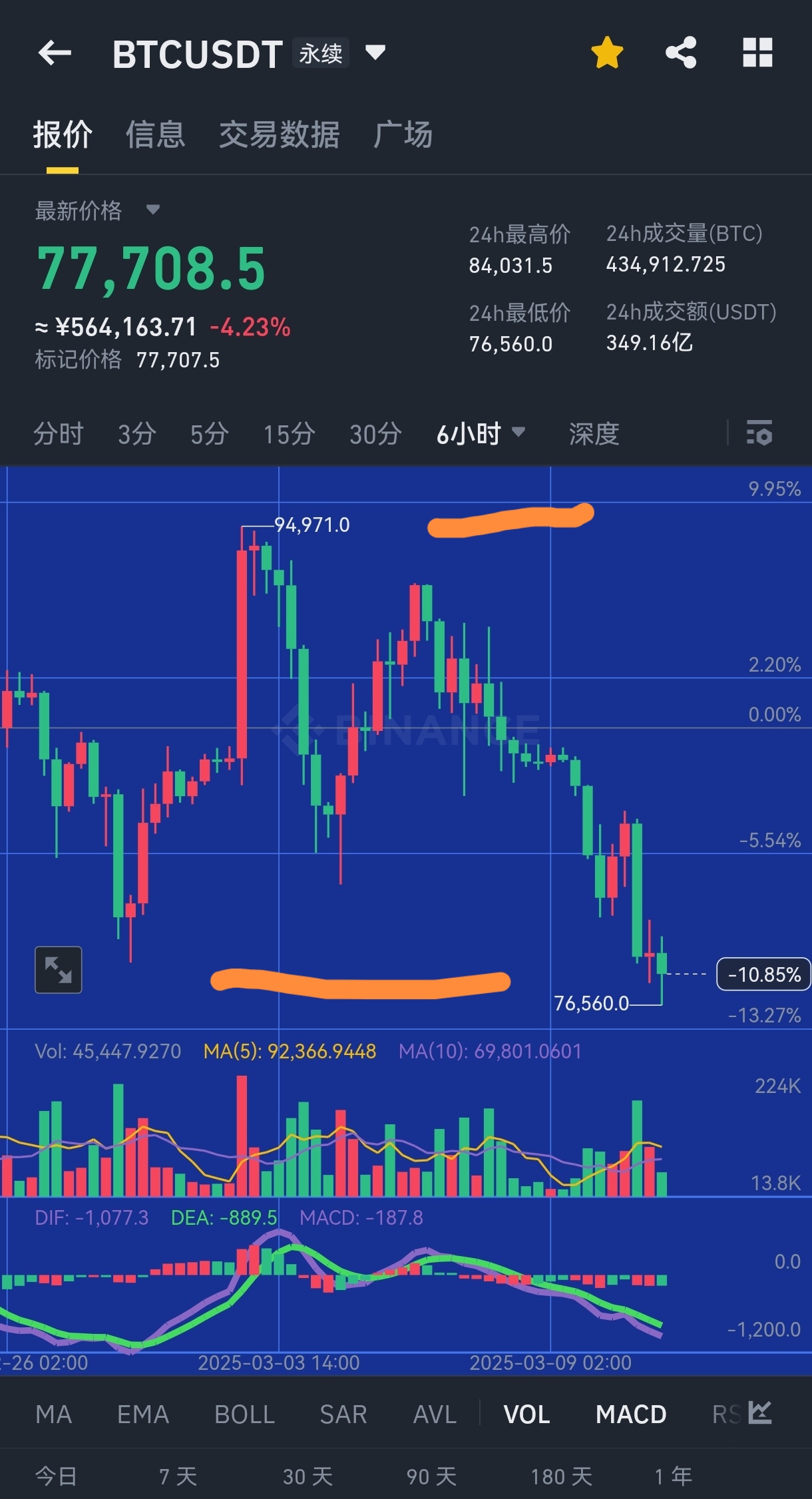The image size is (812, 1499).
Task: Switch to the 深度 chart
Action: coord(594,434)
